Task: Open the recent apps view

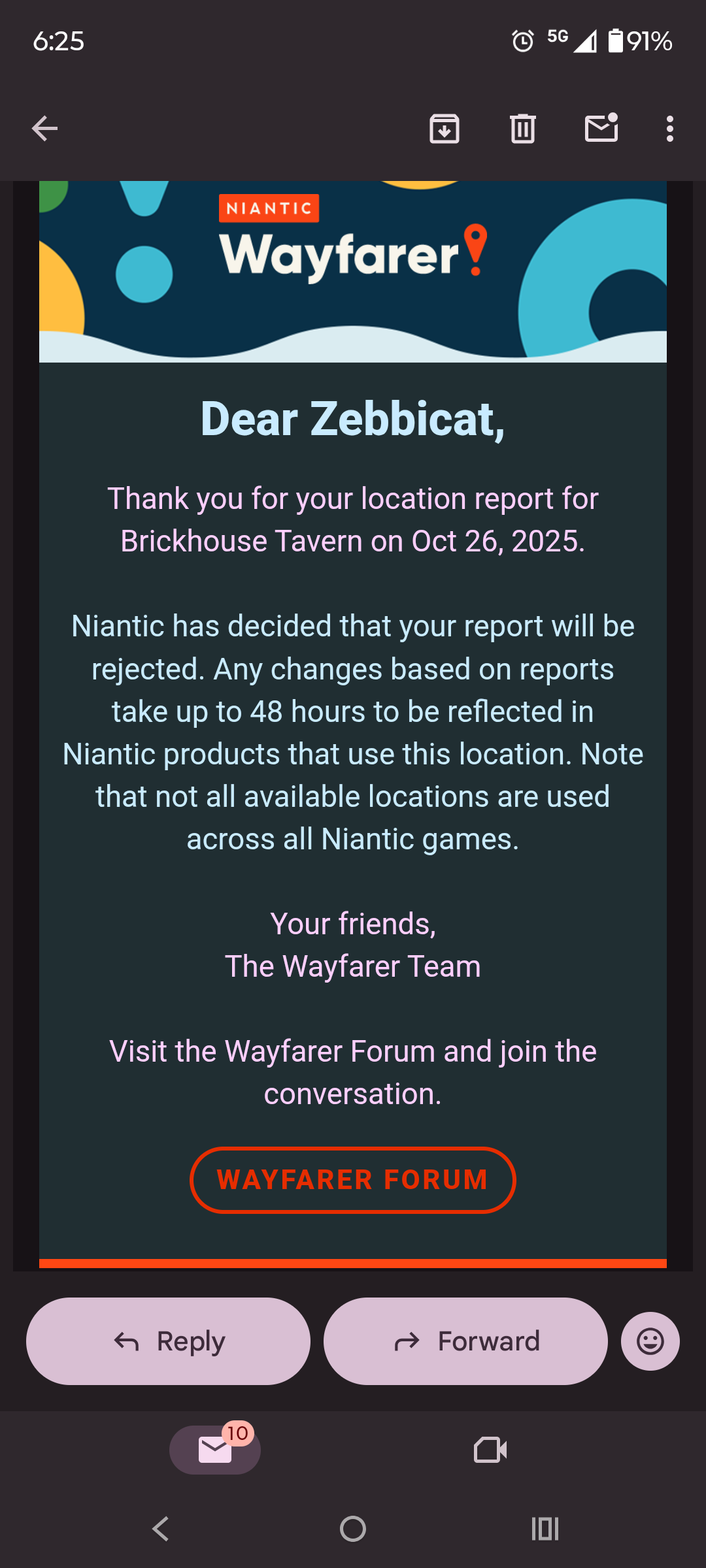Action: tap(545, 1529)
